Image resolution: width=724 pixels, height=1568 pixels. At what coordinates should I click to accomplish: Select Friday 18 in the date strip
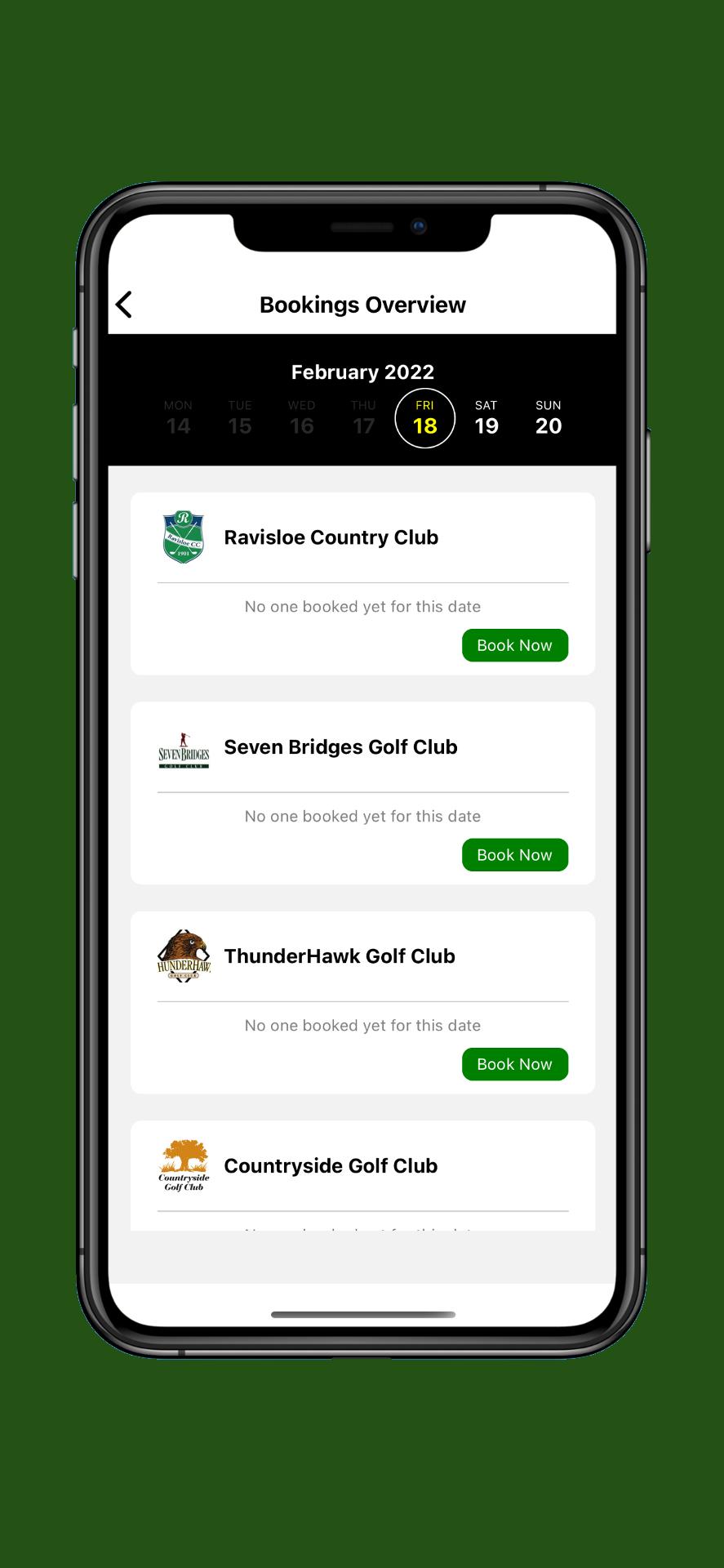point(424,418)
